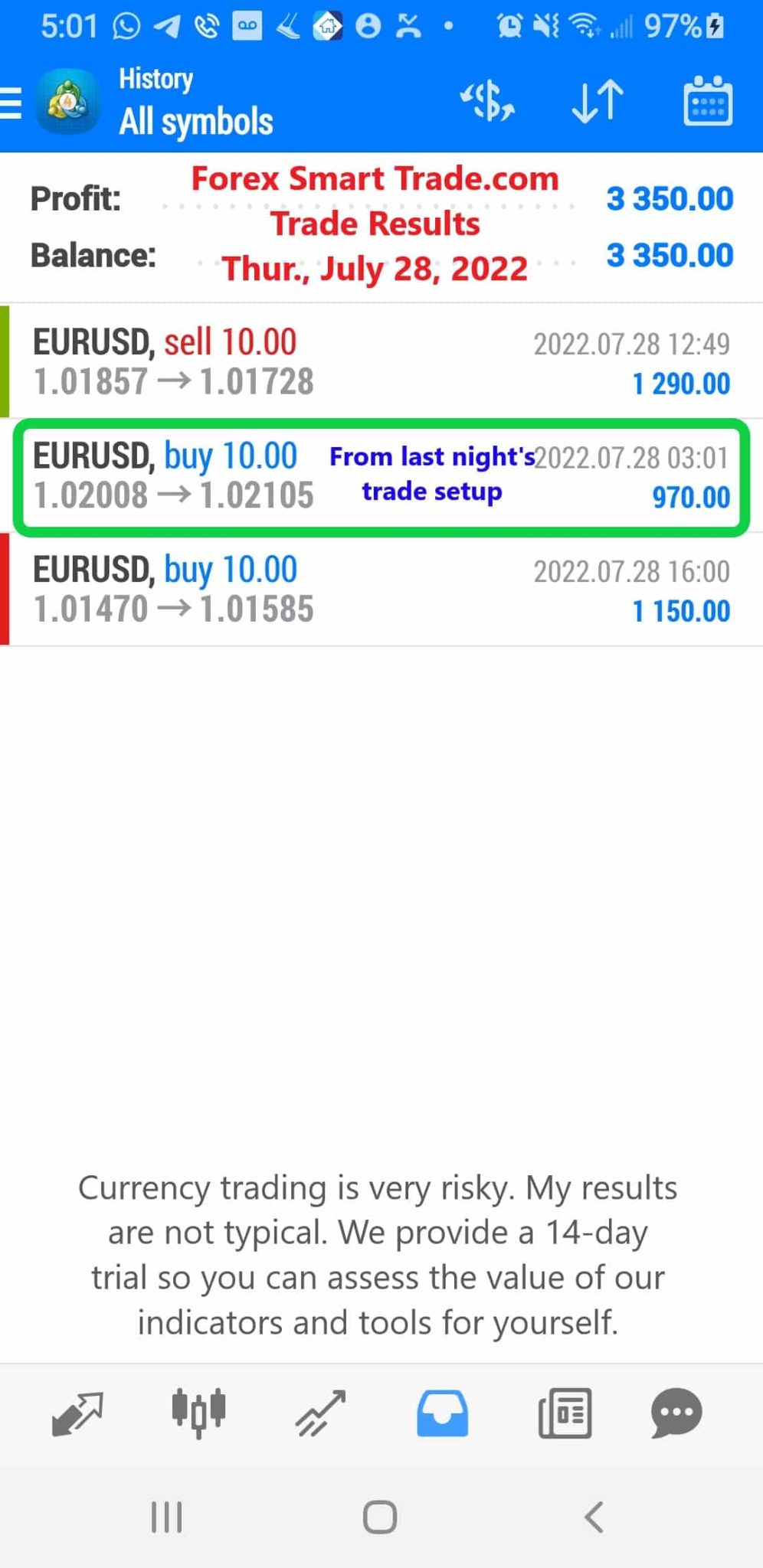Viewport: 763px width, 1568px height.
Task: Open the calendar date range picker
Action: 707,103
